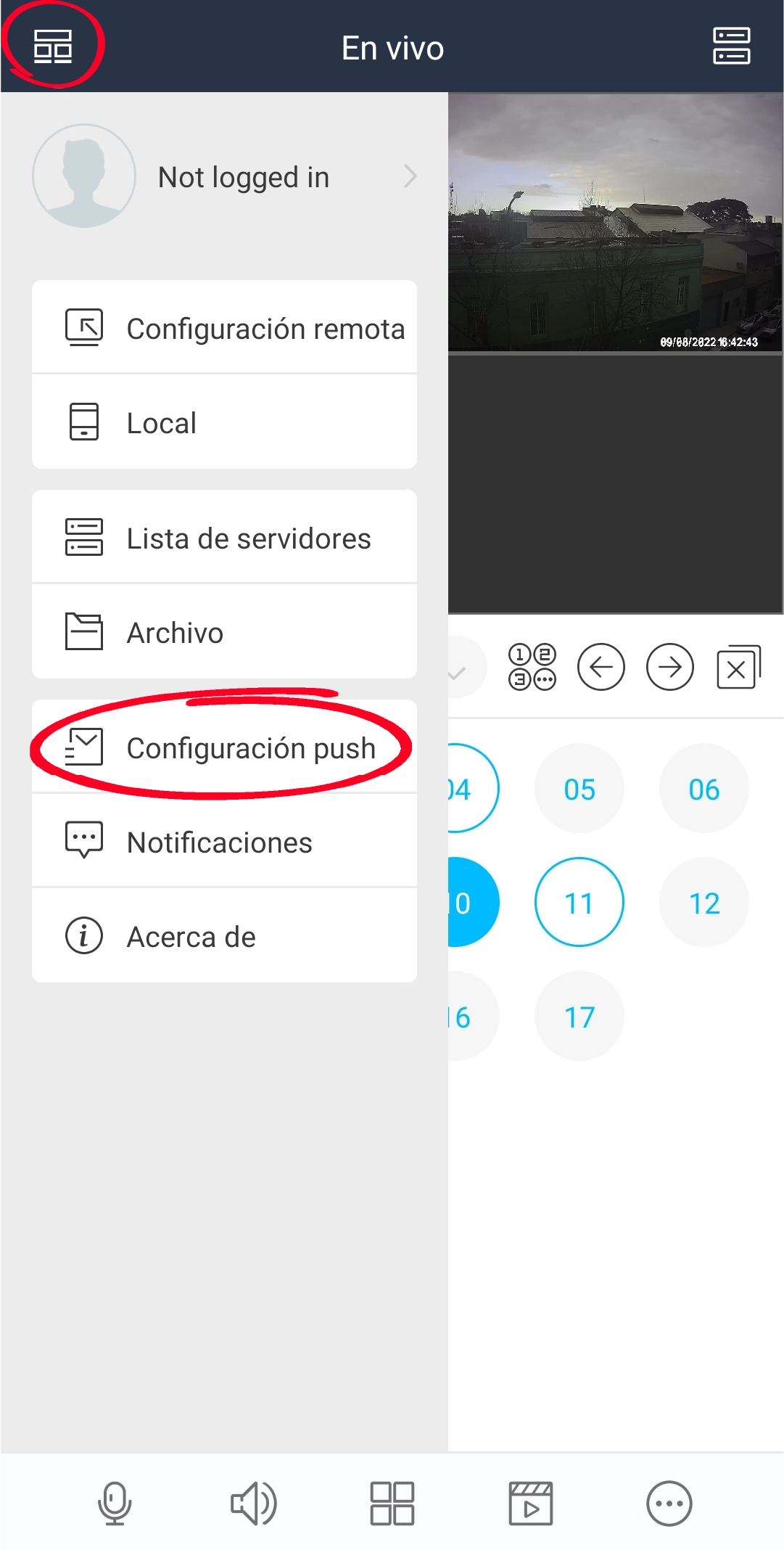Open Lista de servidores

[x=225, y=538]
